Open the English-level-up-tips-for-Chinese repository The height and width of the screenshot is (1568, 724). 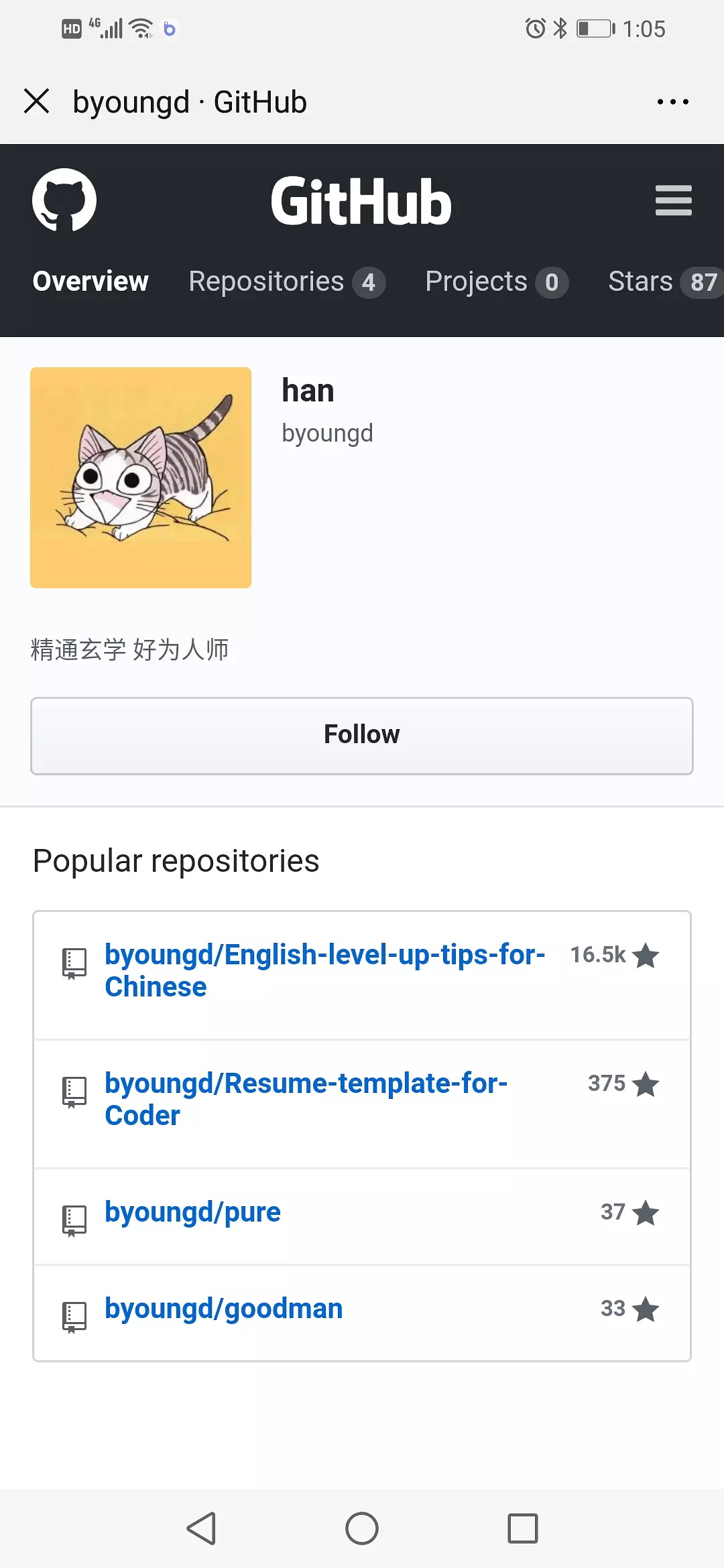coord(324,970)
